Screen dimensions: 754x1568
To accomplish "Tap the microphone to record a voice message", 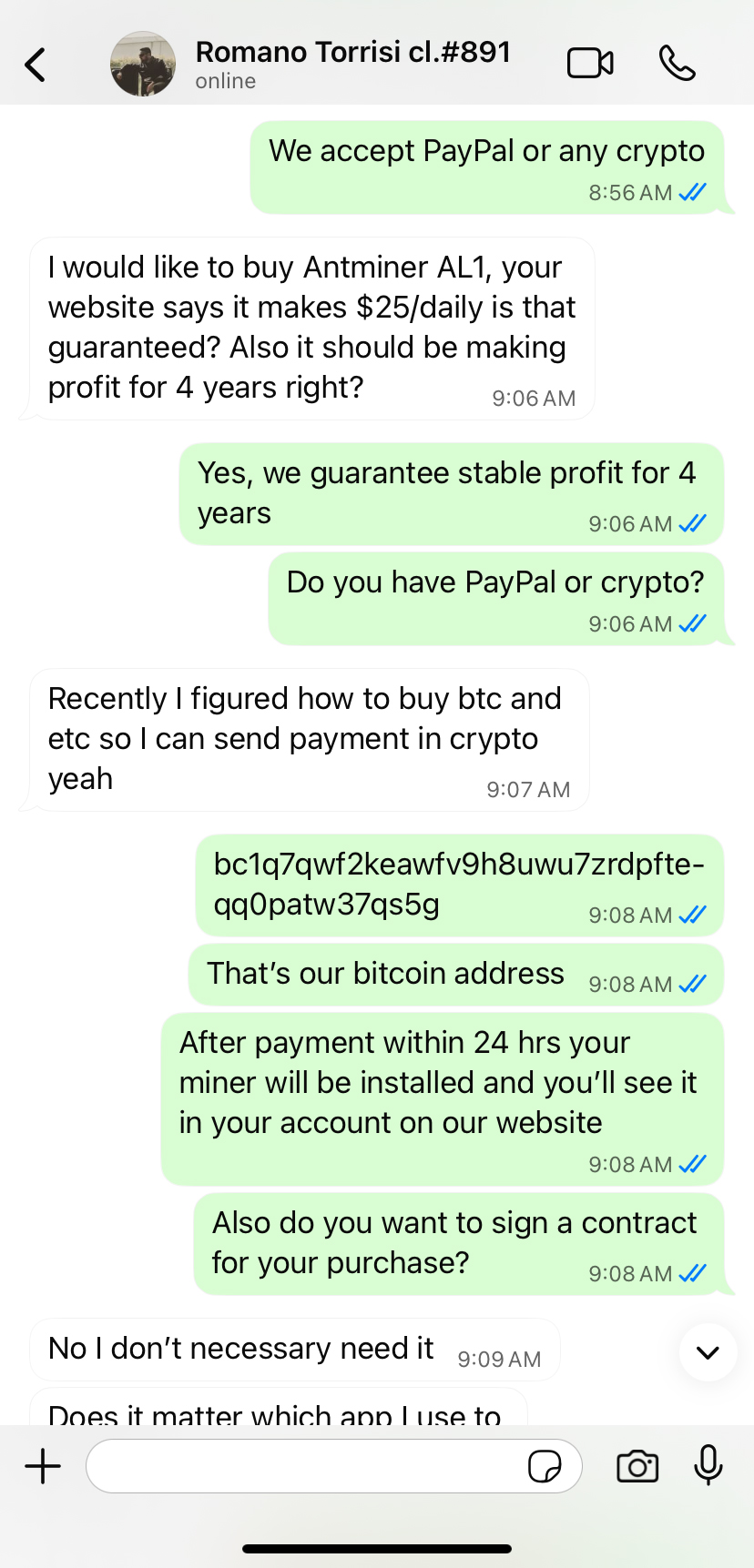I will [708, 1464].
